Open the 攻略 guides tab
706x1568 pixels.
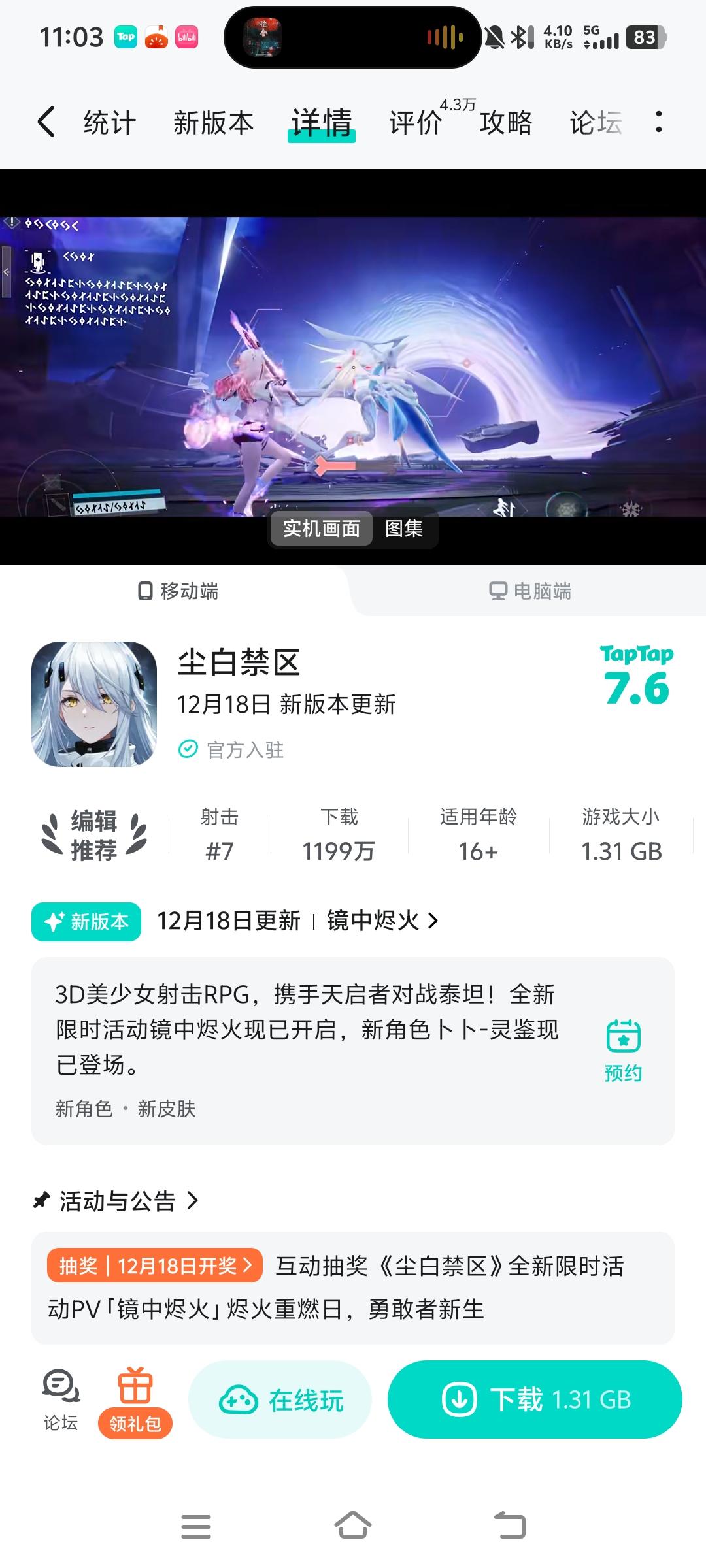506,122
